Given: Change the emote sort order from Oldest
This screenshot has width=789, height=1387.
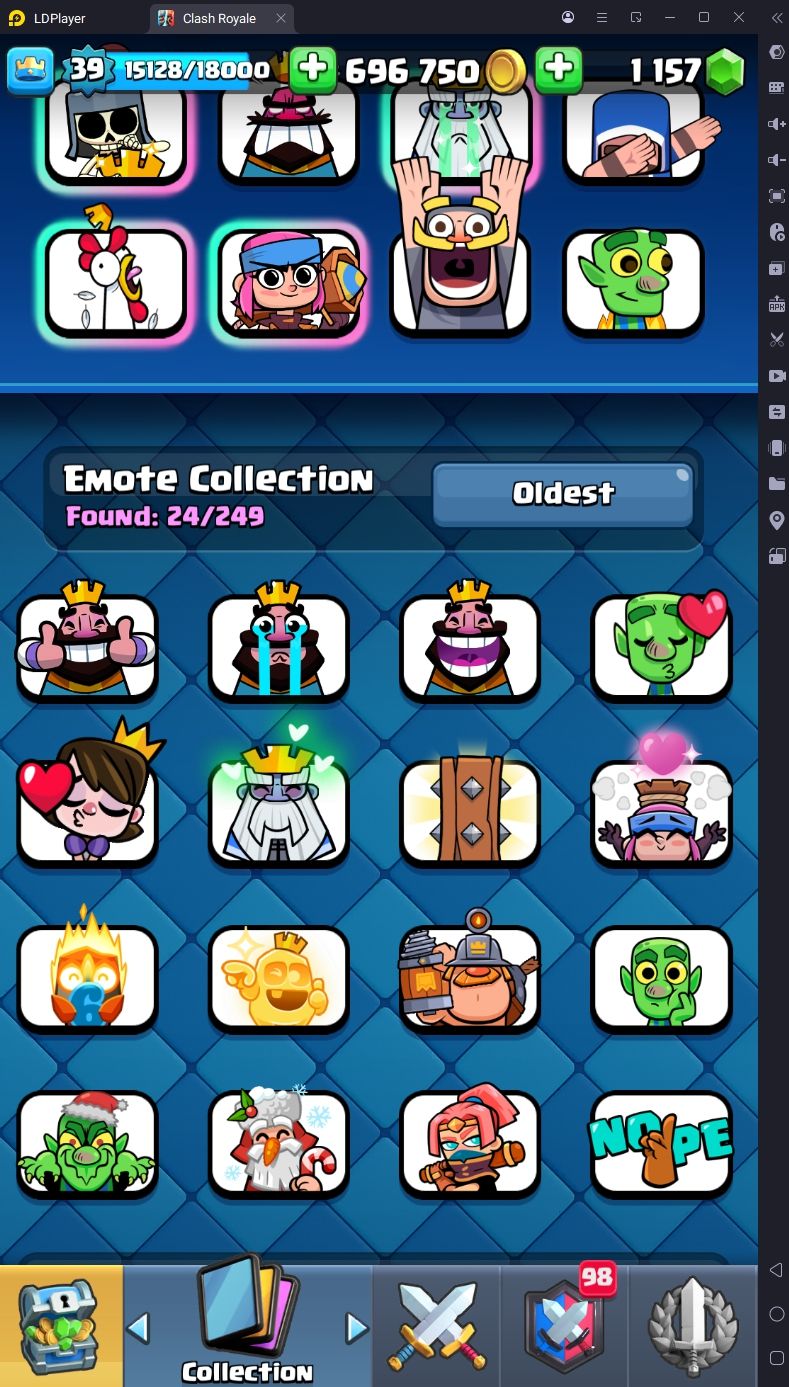Looking at the screenshot, I should 563,493.
